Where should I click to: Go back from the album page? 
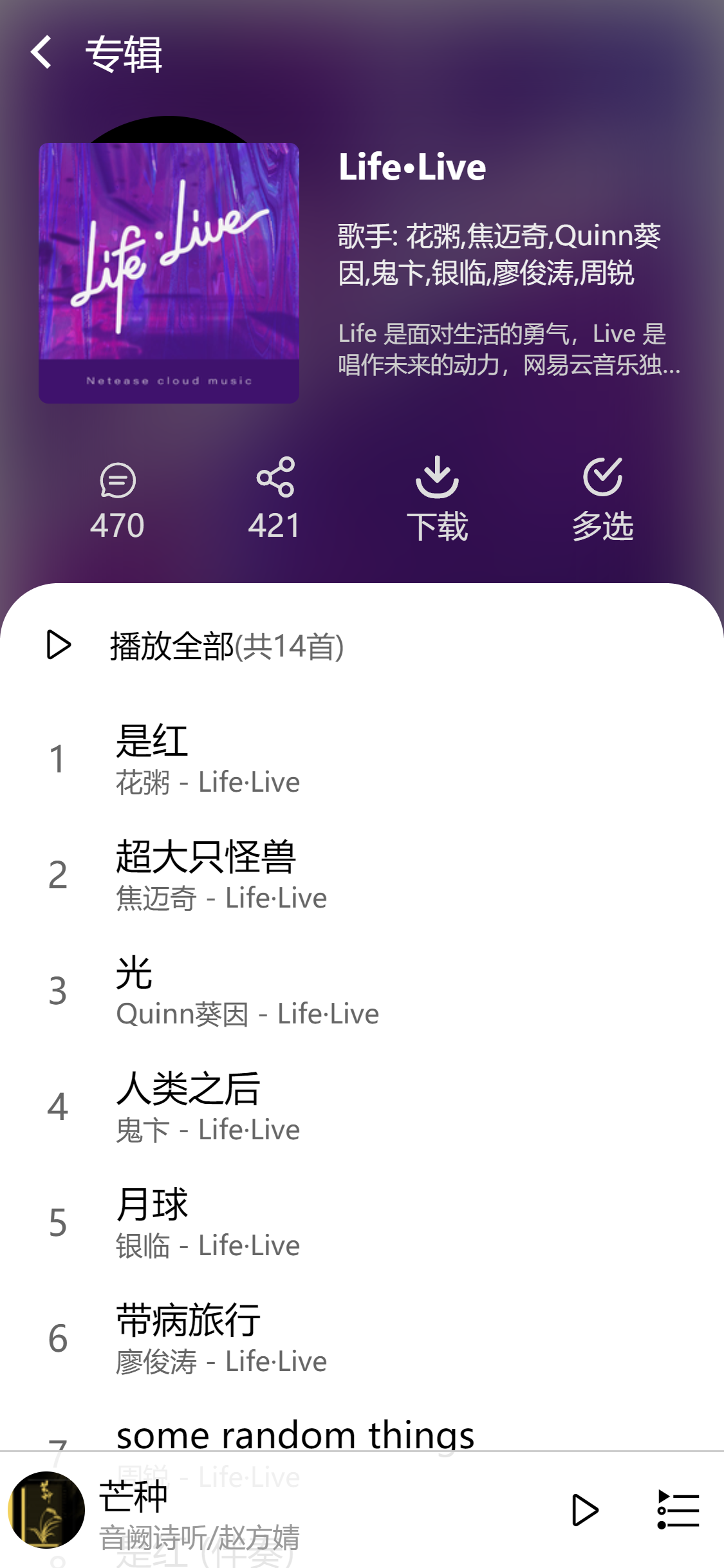tap(41, 52)
